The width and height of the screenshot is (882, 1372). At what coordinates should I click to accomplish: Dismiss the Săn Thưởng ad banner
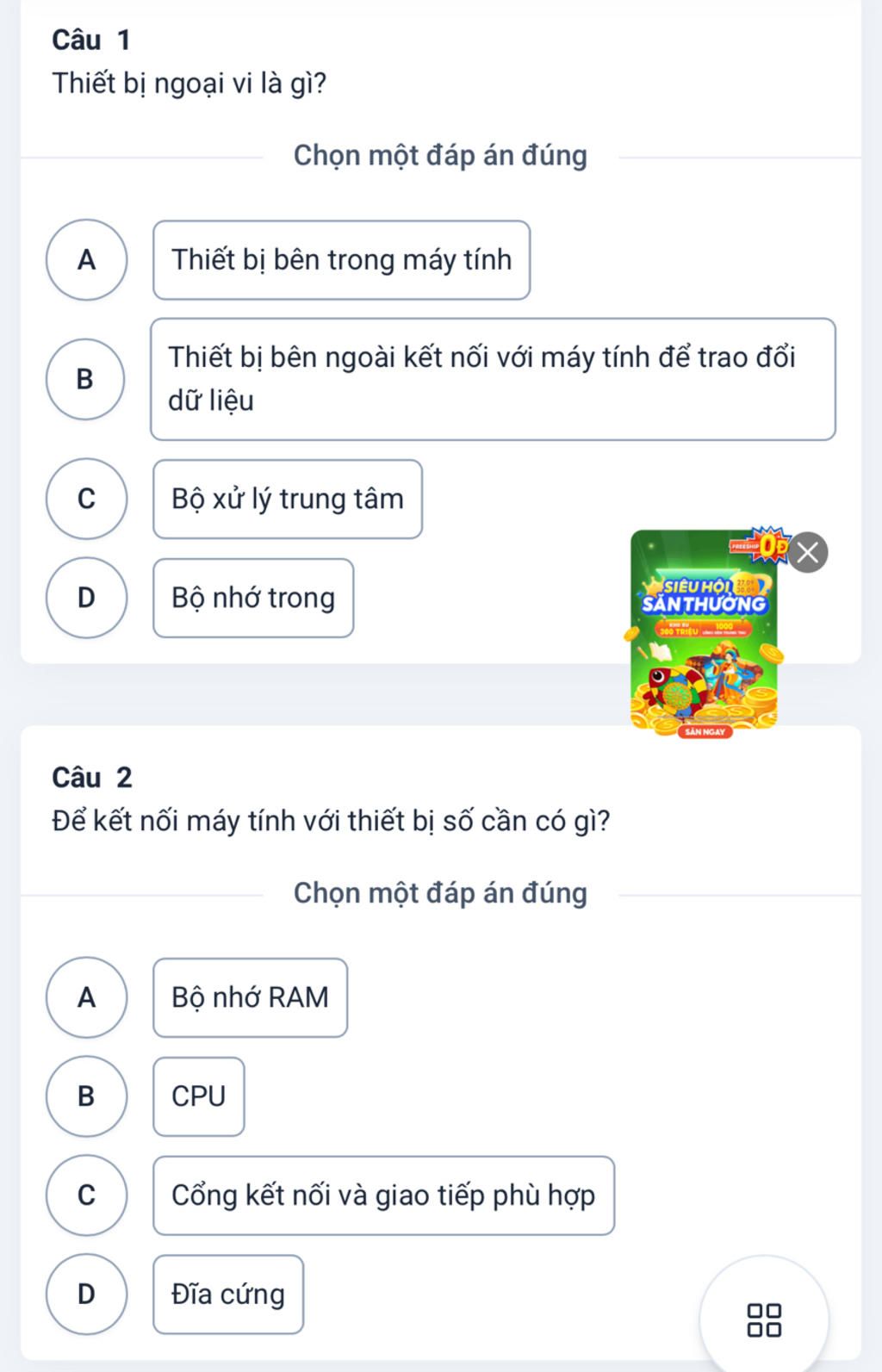tap(808, 553)
